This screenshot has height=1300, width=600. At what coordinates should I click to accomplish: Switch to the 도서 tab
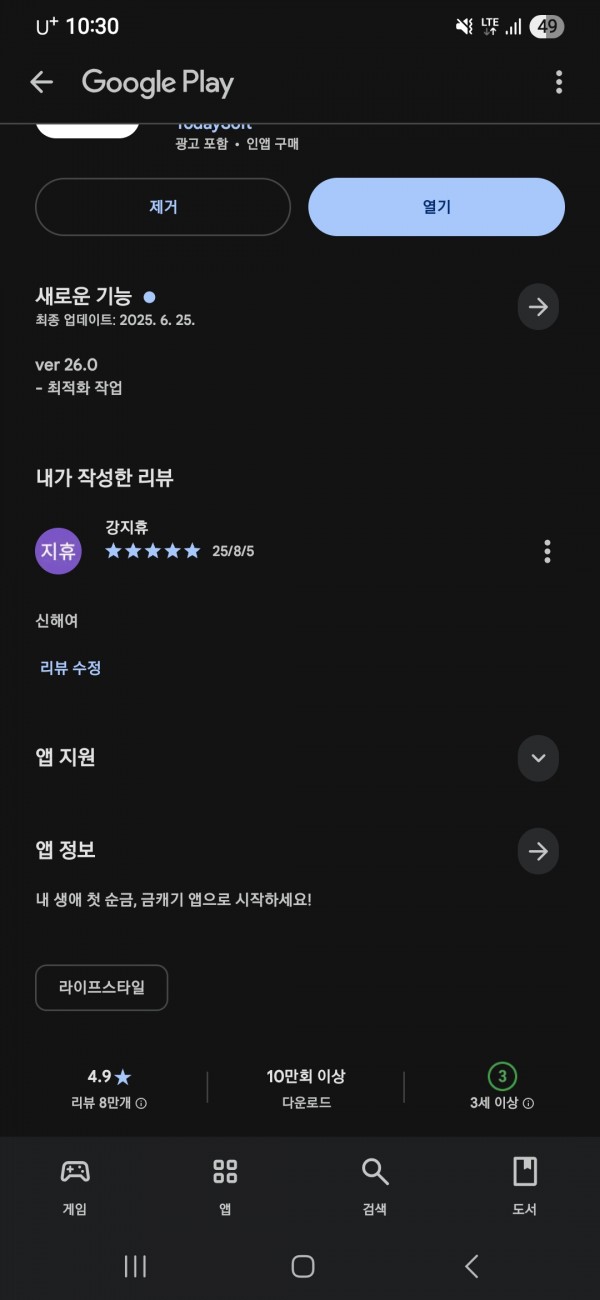[525, 1187]
